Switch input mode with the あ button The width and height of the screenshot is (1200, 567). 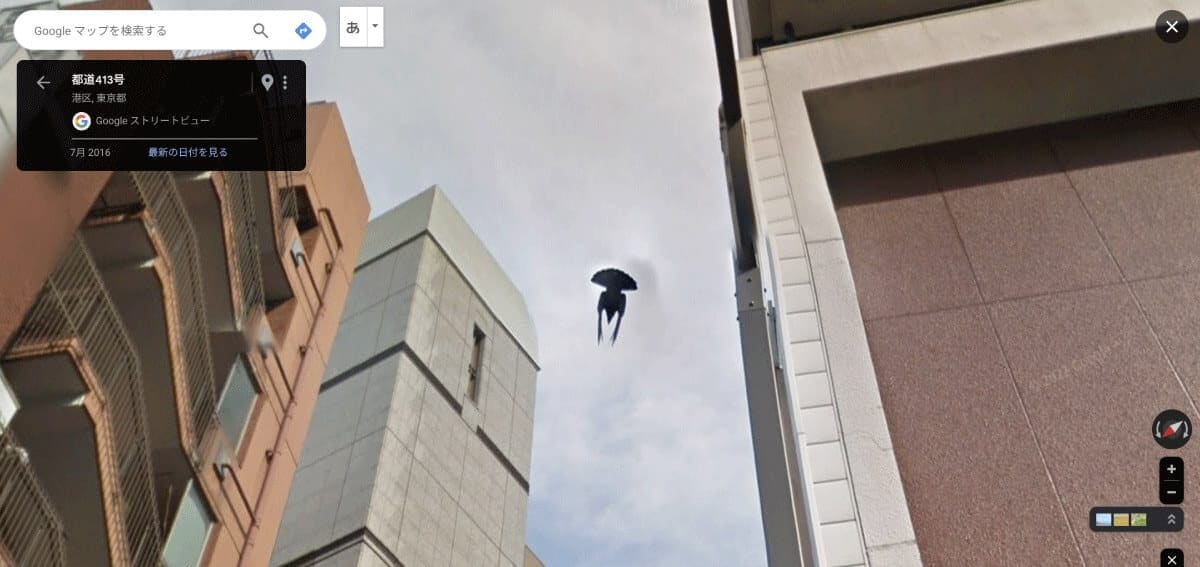[x=353, y=27]
